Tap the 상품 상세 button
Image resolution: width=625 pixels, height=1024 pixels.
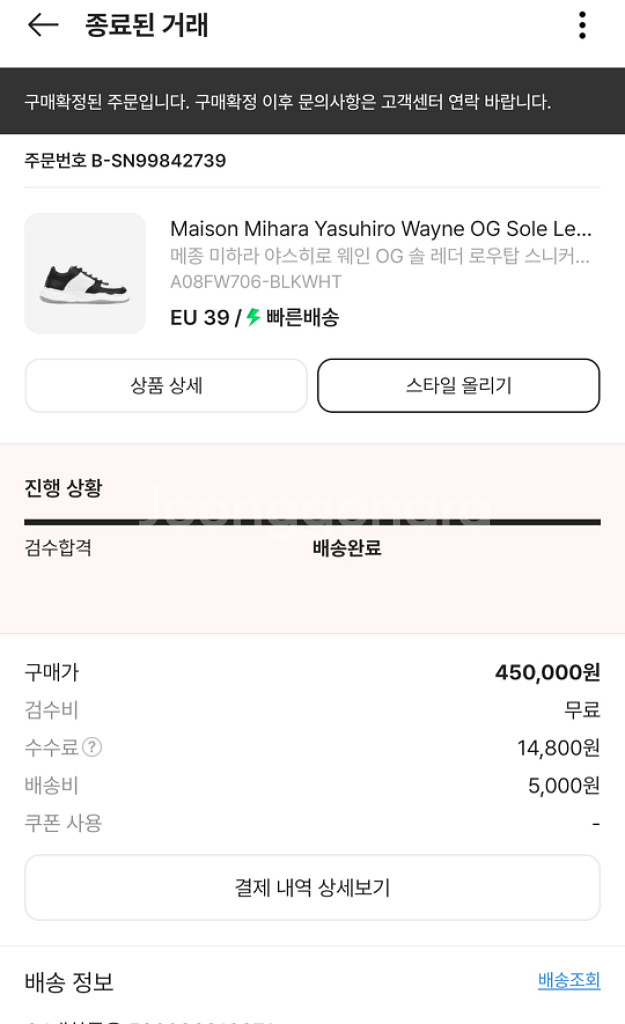point(166,386)
